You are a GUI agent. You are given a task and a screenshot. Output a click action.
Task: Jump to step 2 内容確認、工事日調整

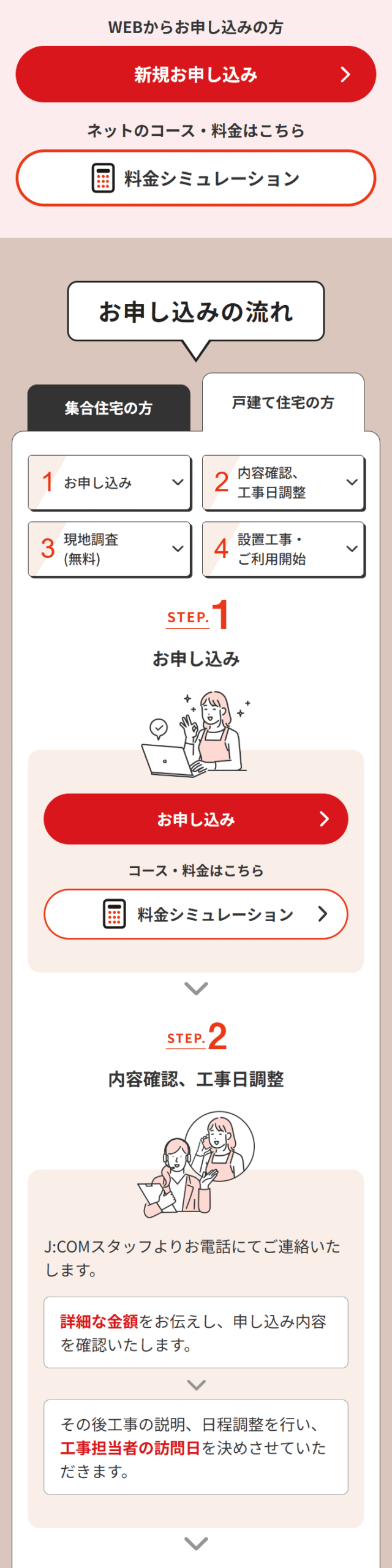pos(284,483)
